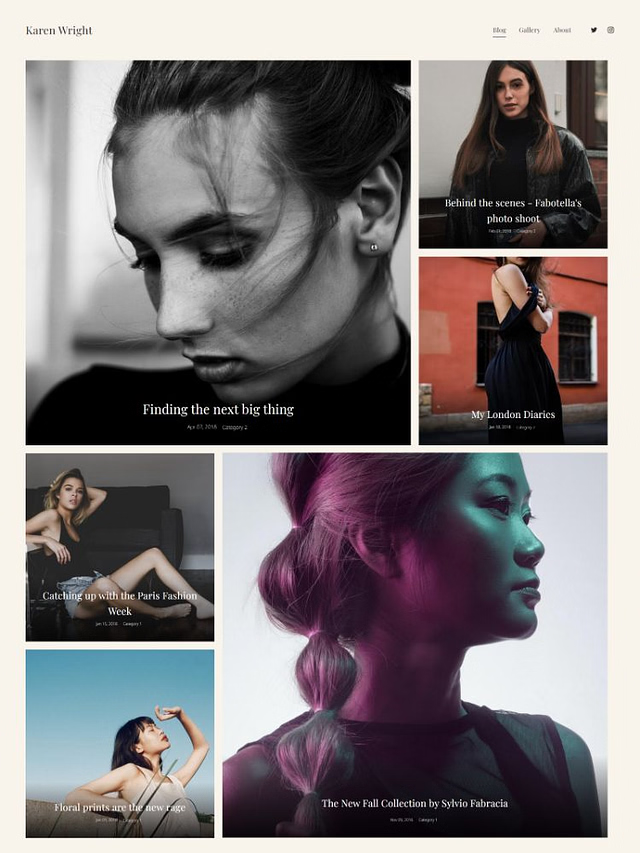The height and width of the screenshot is (853, 640).
Task: Open the About page
Action: click(x=562, y=30)
